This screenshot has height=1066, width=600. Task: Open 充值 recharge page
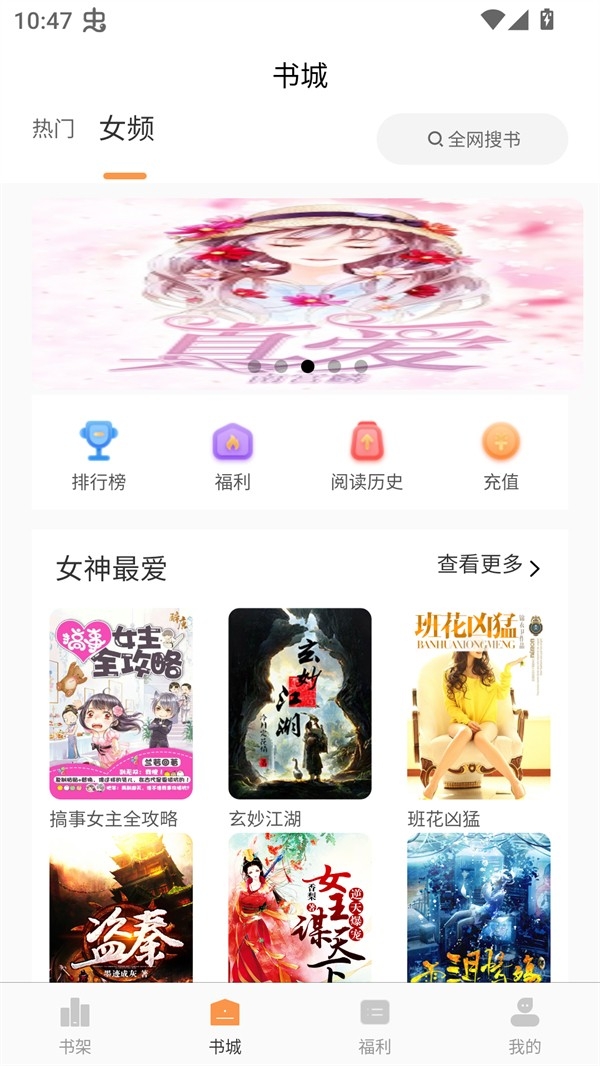point(501,456)
